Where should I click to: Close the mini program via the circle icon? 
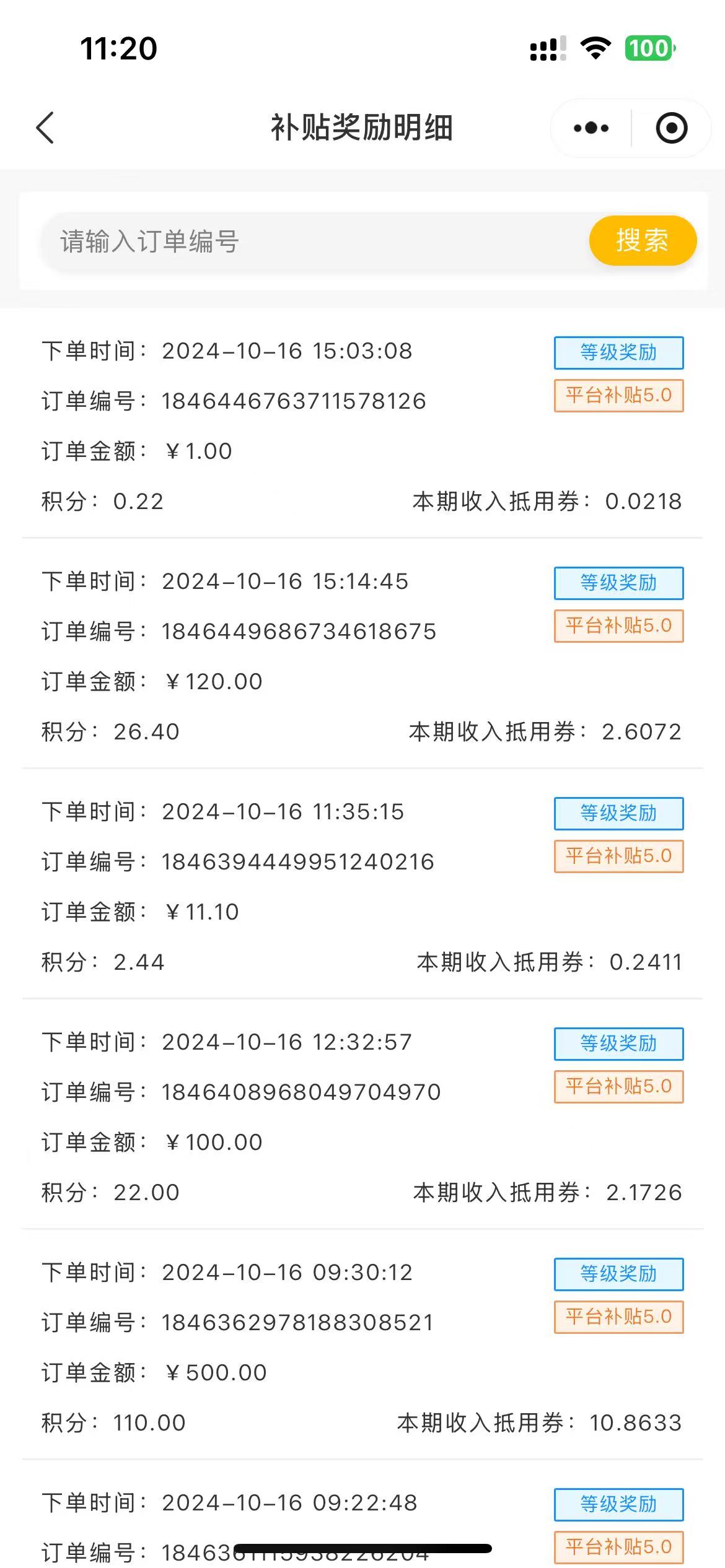tap(672, 128)
